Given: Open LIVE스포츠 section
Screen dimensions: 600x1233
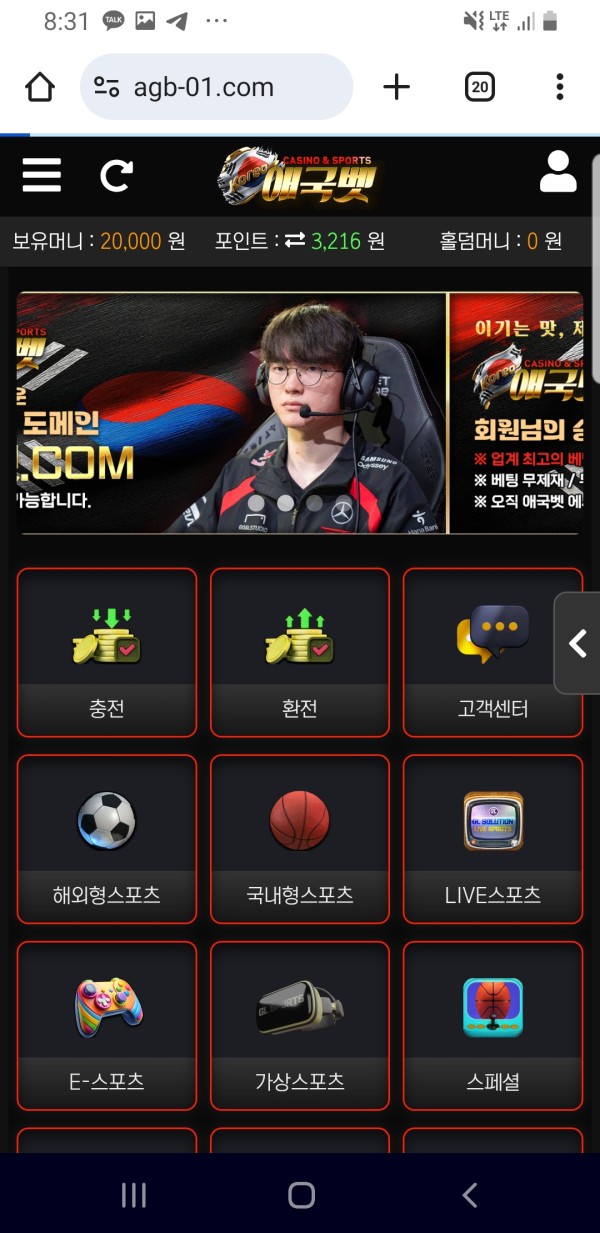Looking at the screenshot, I should click(492, 839).
